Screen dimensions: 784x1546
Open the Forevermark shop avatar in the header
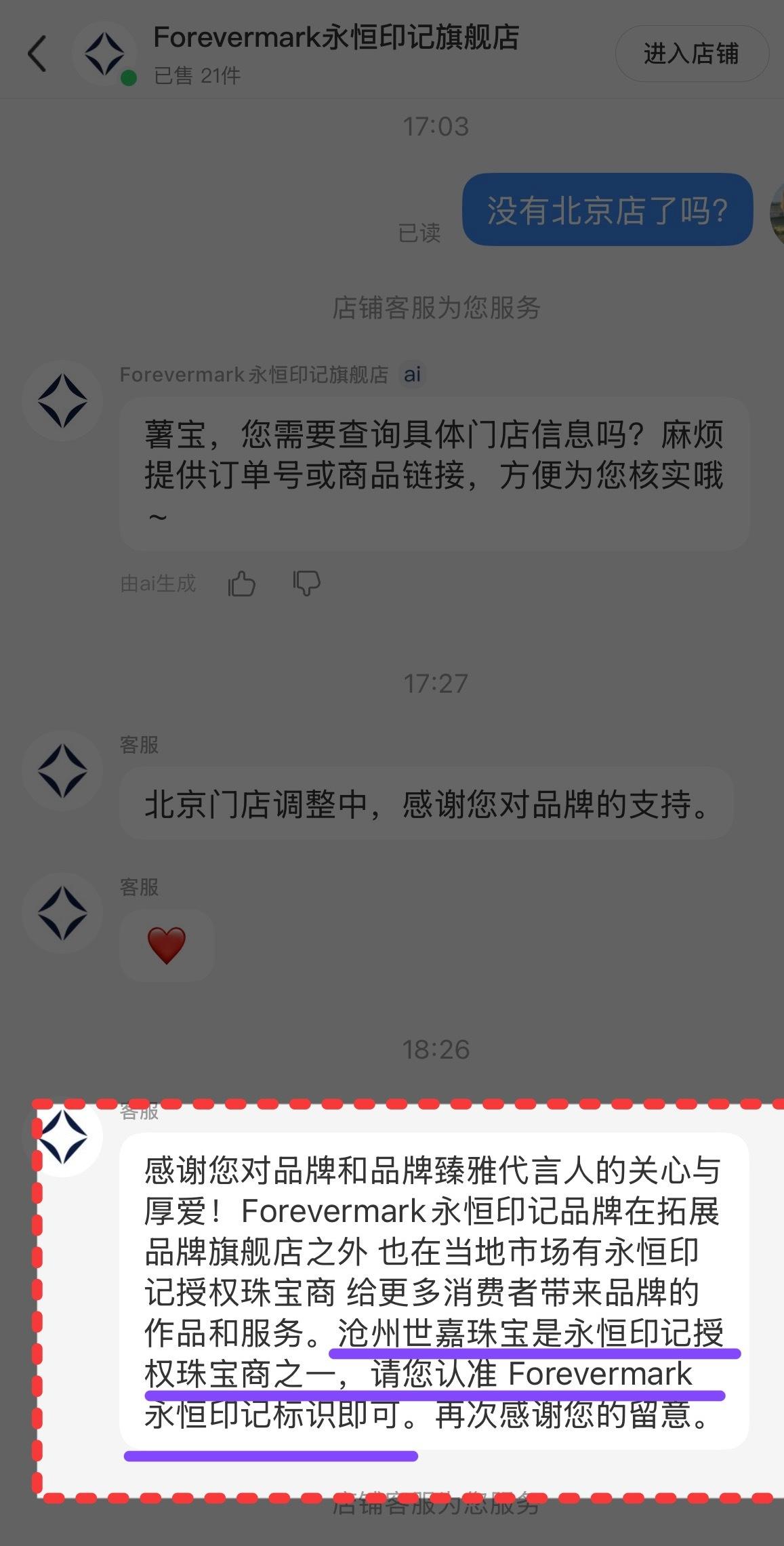(x=105, y=54)
